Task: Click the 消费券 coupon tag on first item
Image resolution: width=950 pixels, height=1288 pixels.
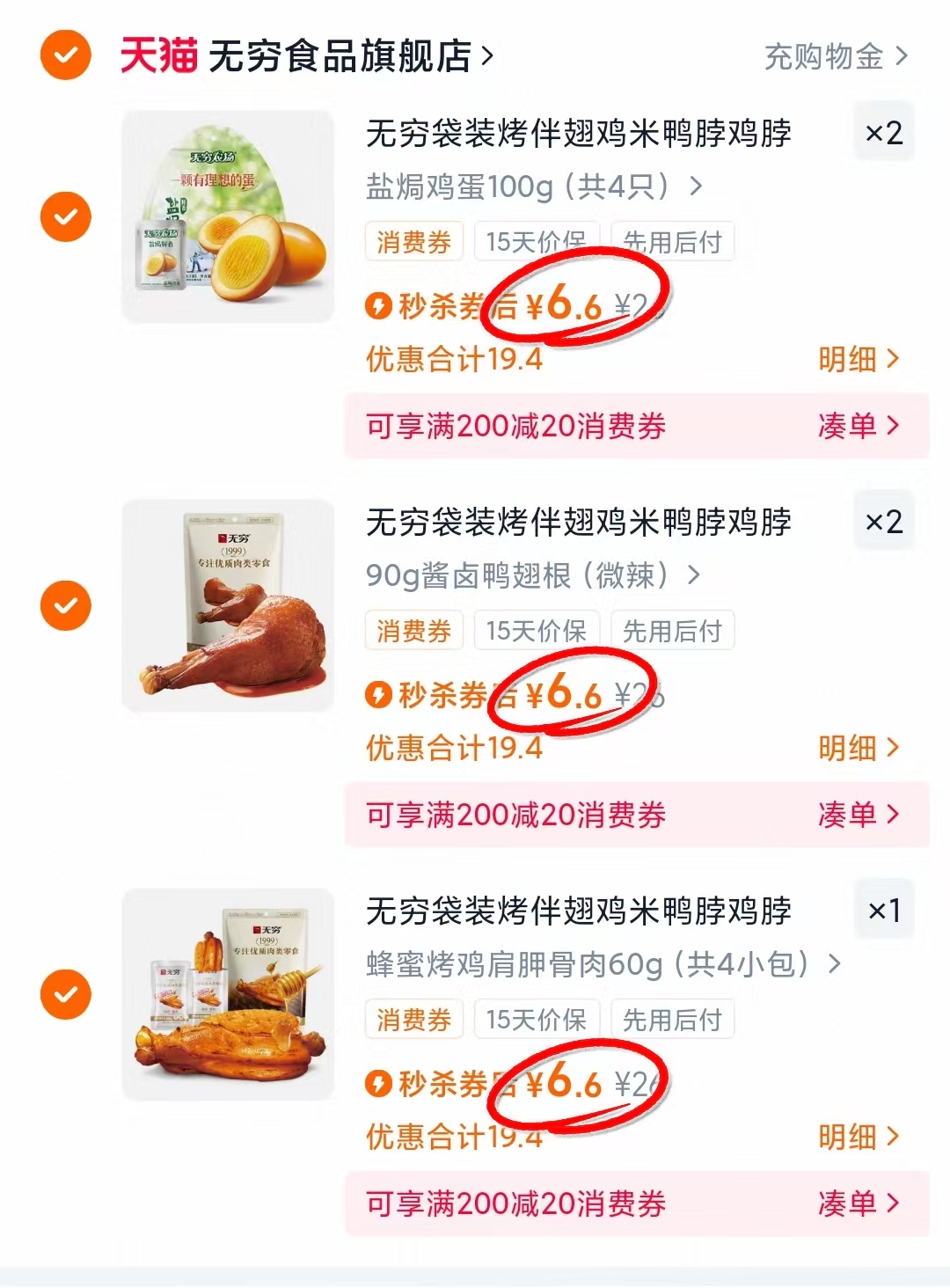Action: coord(413,241)
